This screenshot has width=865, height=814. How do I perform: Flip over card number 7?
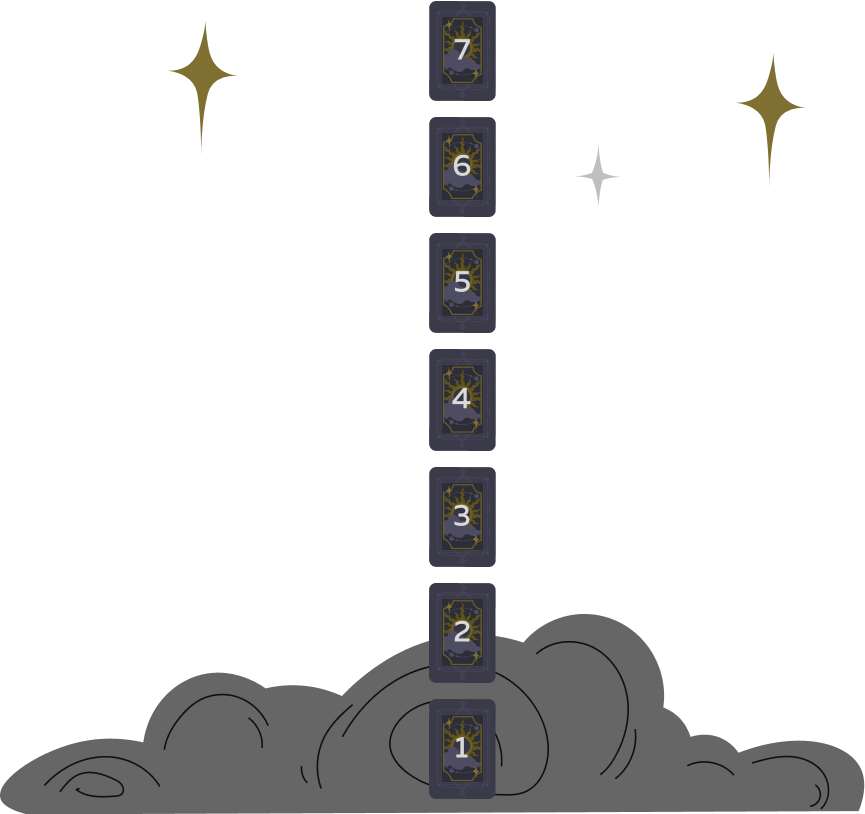coord(462,51)
